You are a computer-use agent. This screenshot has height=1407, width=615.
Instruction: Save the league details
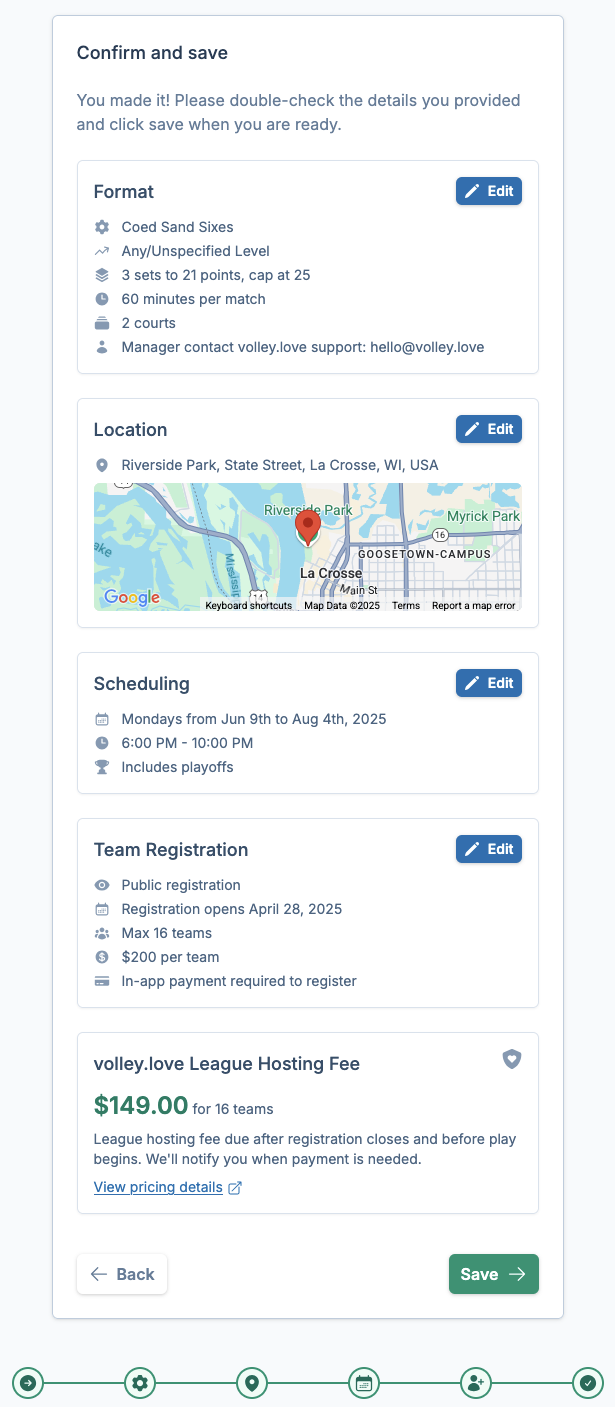(x=493, y=1274)
